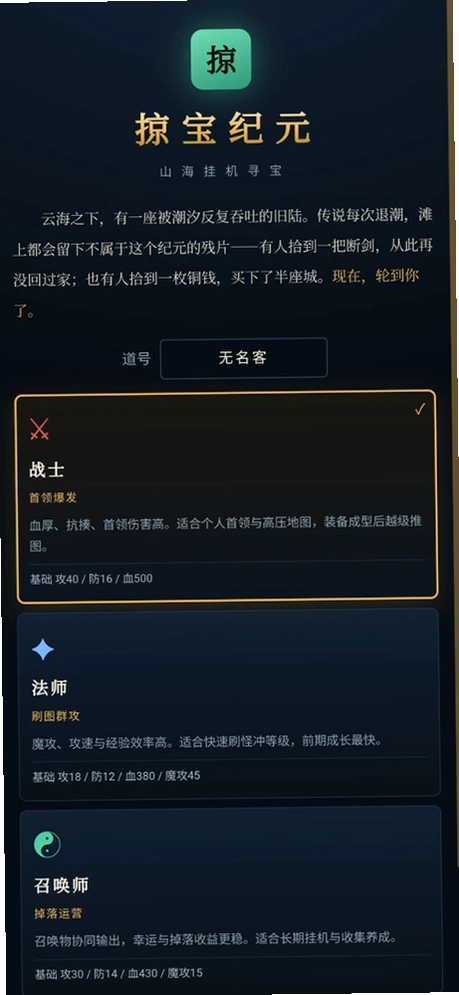Image resolution: width=459 pixels, height=995 pixels.
Task: Choose the 法师 class card
Action: point(229,703)
